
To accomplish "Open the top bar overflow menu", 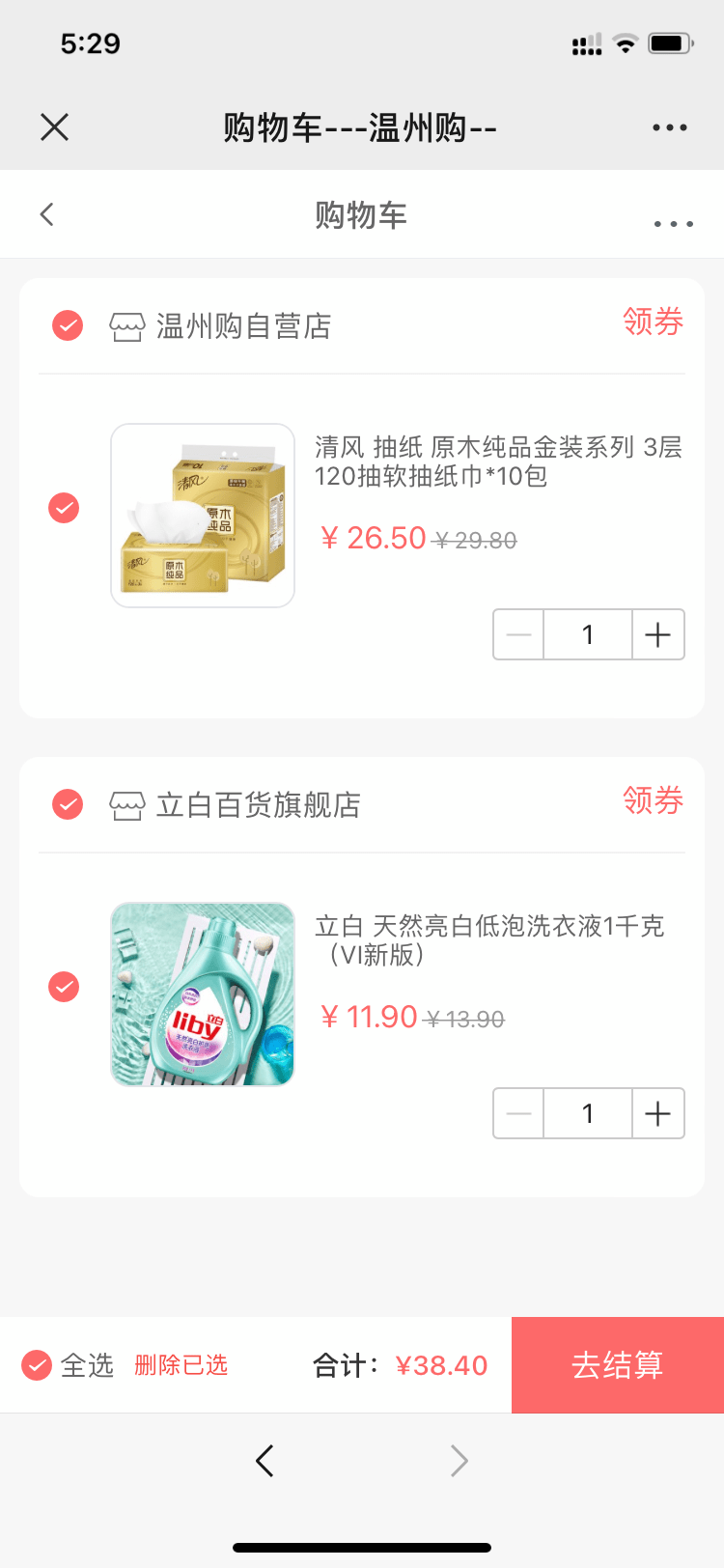I will click(669, 127).
